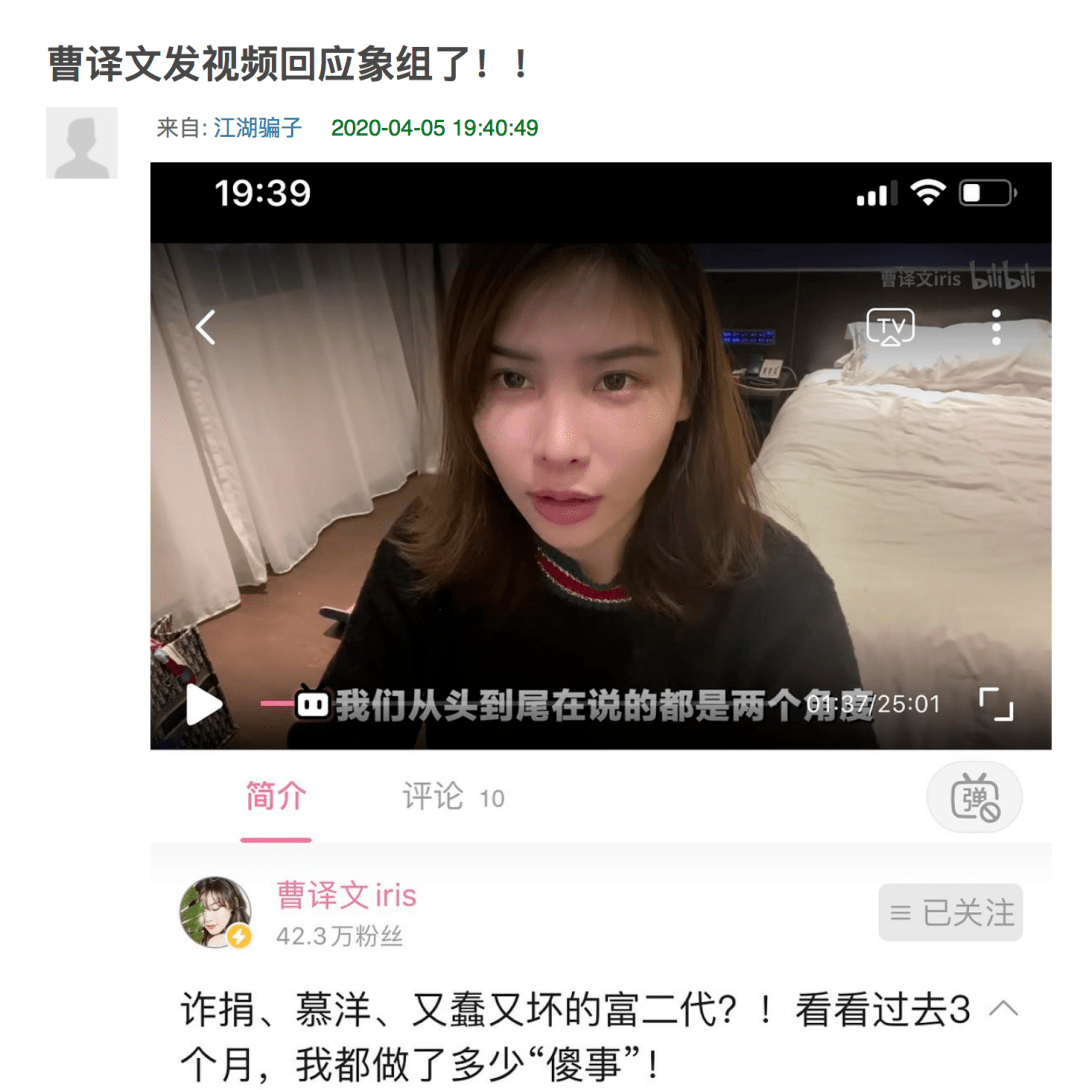Open the three-dot options menu
Image resolution: width=1080 pixels, height=1090 pixels.
coord(995,325)
